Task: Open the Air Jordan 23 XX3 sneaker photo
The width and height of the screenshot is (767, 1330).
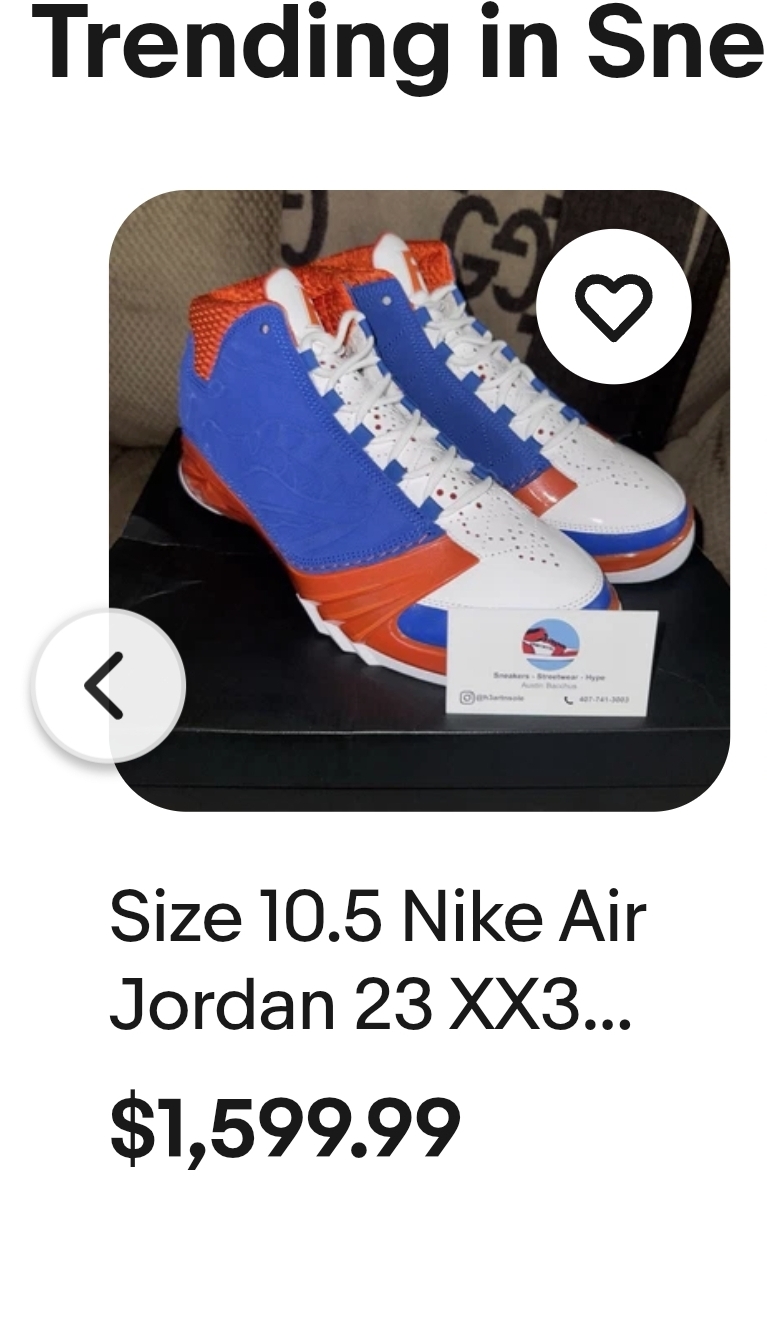Action: (x=419, y=500)
